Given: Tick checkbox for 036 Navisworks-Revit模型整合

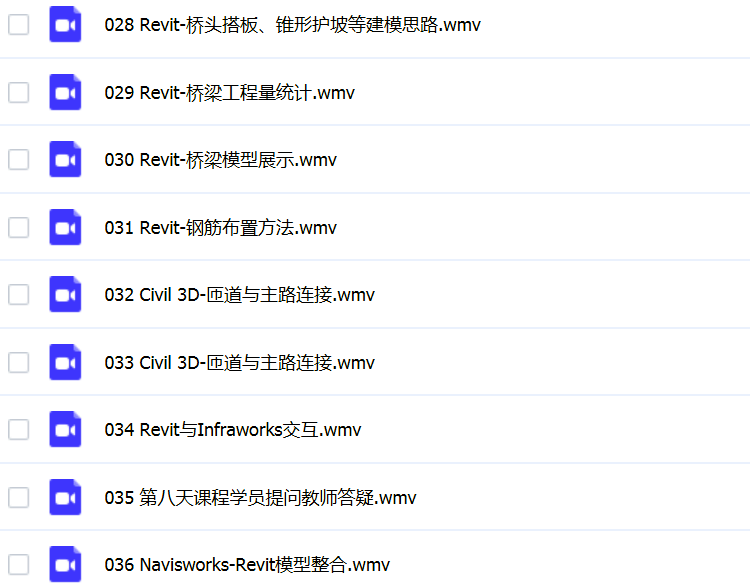Looking at the screenshot, I should point(19,565).
